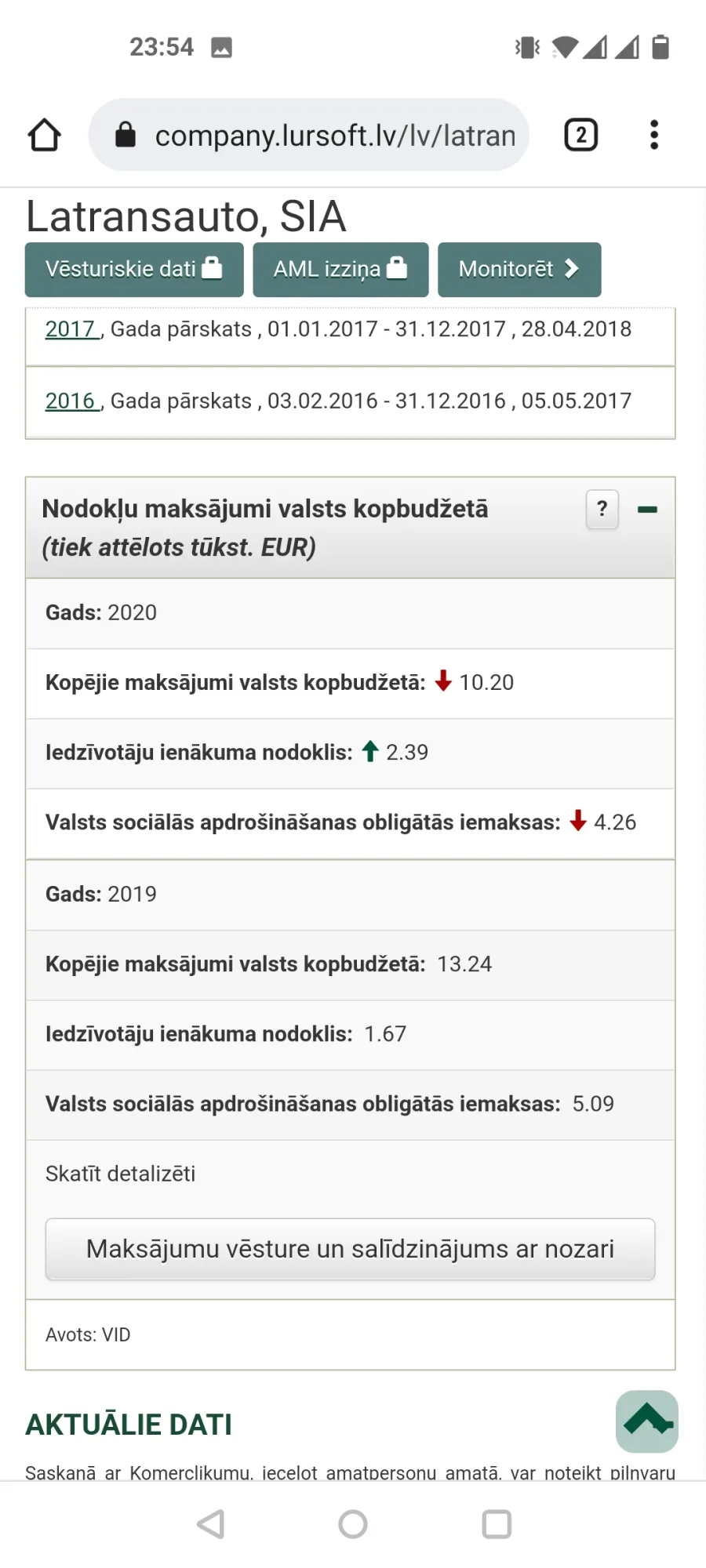Go back with the system back button
This screenshot has width=706, height=1568.
211,1524
